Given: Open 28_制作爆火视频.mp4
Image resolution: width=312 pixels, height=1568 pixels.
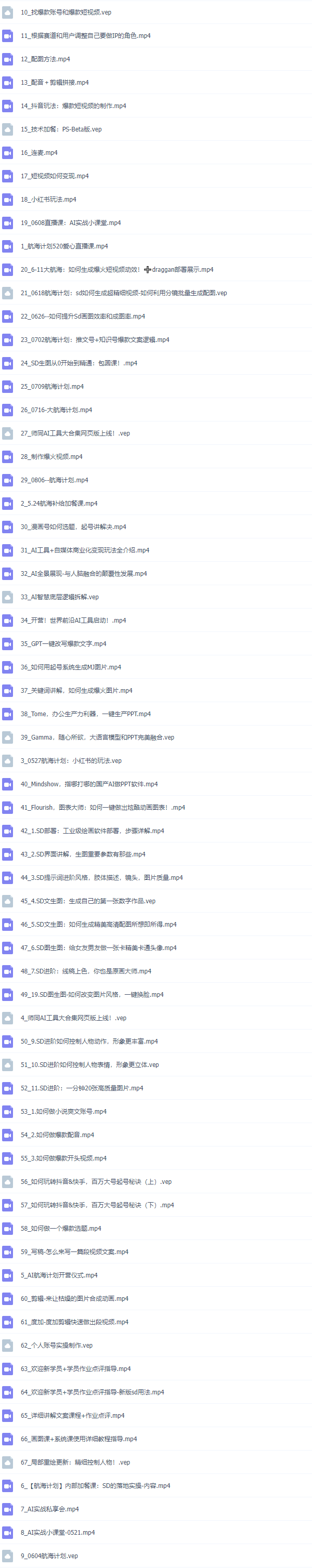Looking at the screenshot, I should 51,456.
